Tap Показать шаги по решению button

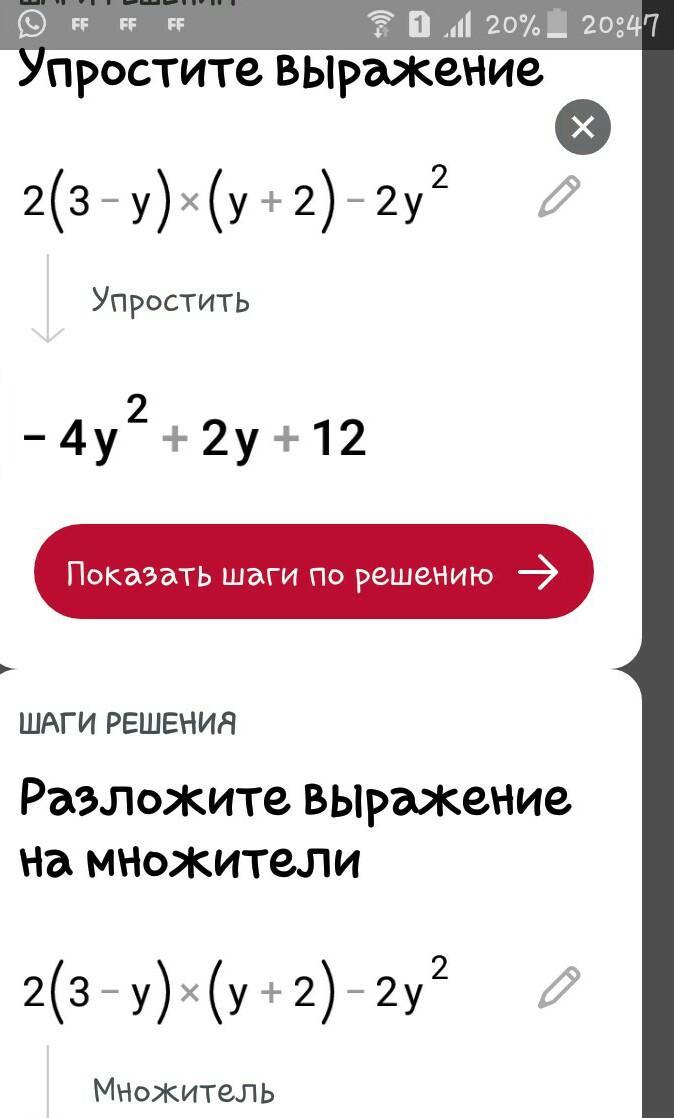pyautogui.click(x=313, y=574)
